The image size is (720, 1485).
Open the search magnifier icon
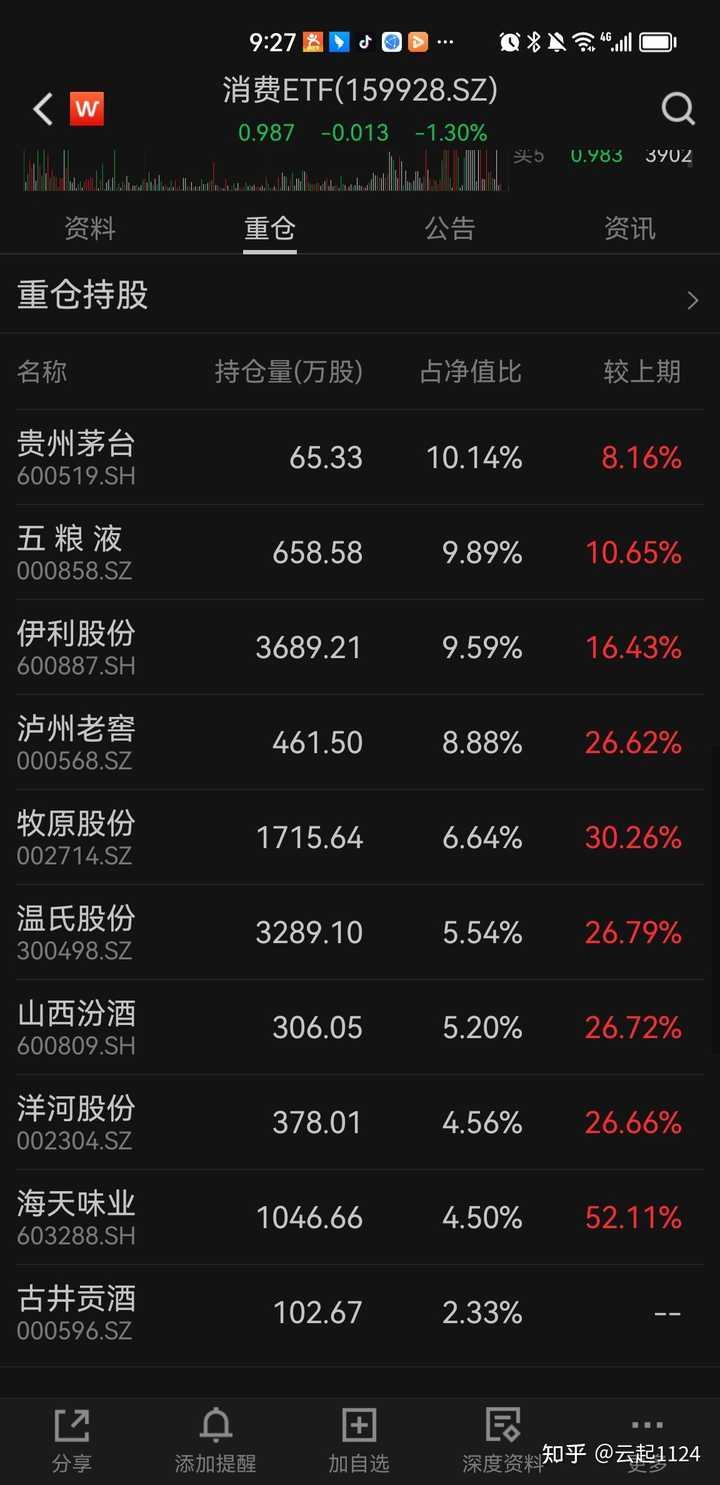(x=678, y=108)
